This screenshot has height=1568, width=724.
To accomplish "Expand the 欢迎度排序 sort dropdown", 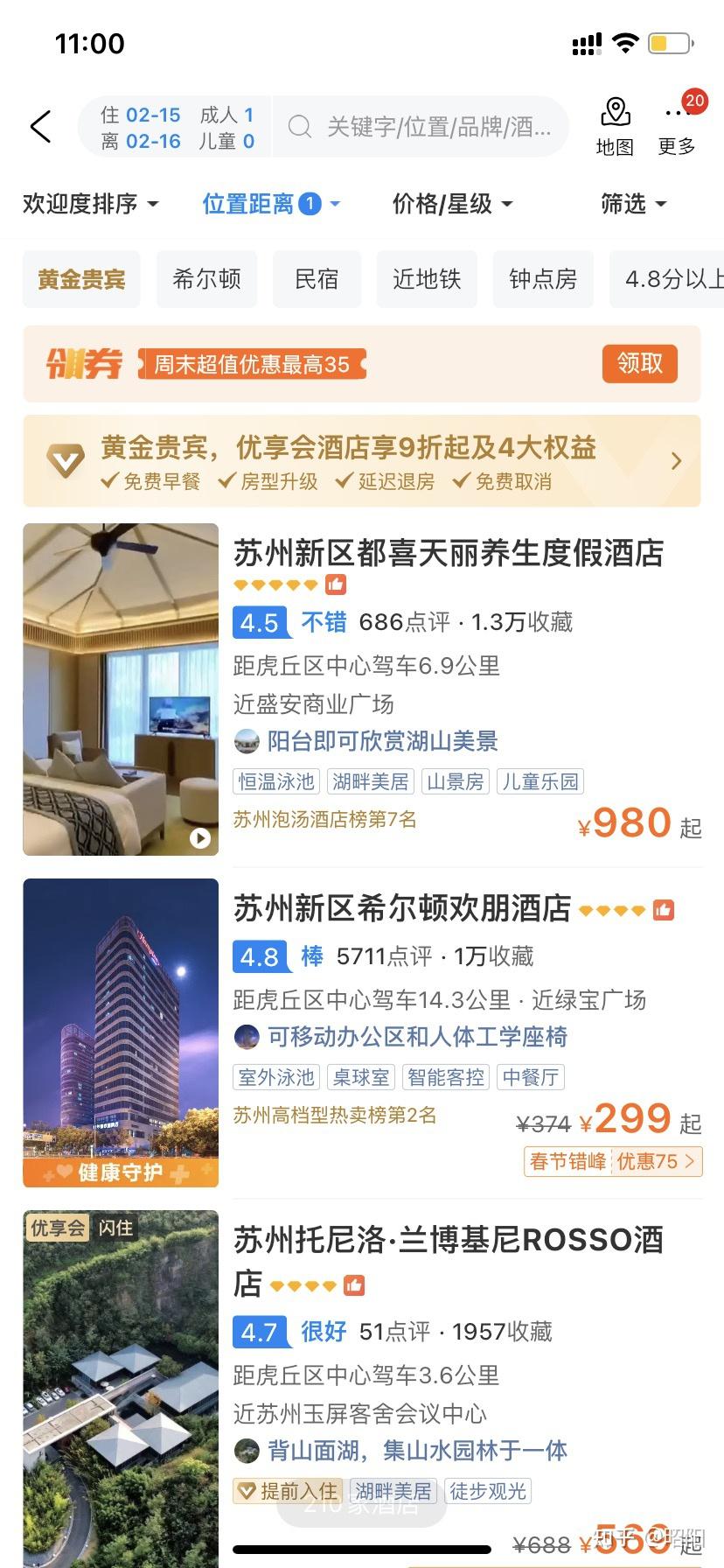I will pyautogui.click(x=90, y=204).
